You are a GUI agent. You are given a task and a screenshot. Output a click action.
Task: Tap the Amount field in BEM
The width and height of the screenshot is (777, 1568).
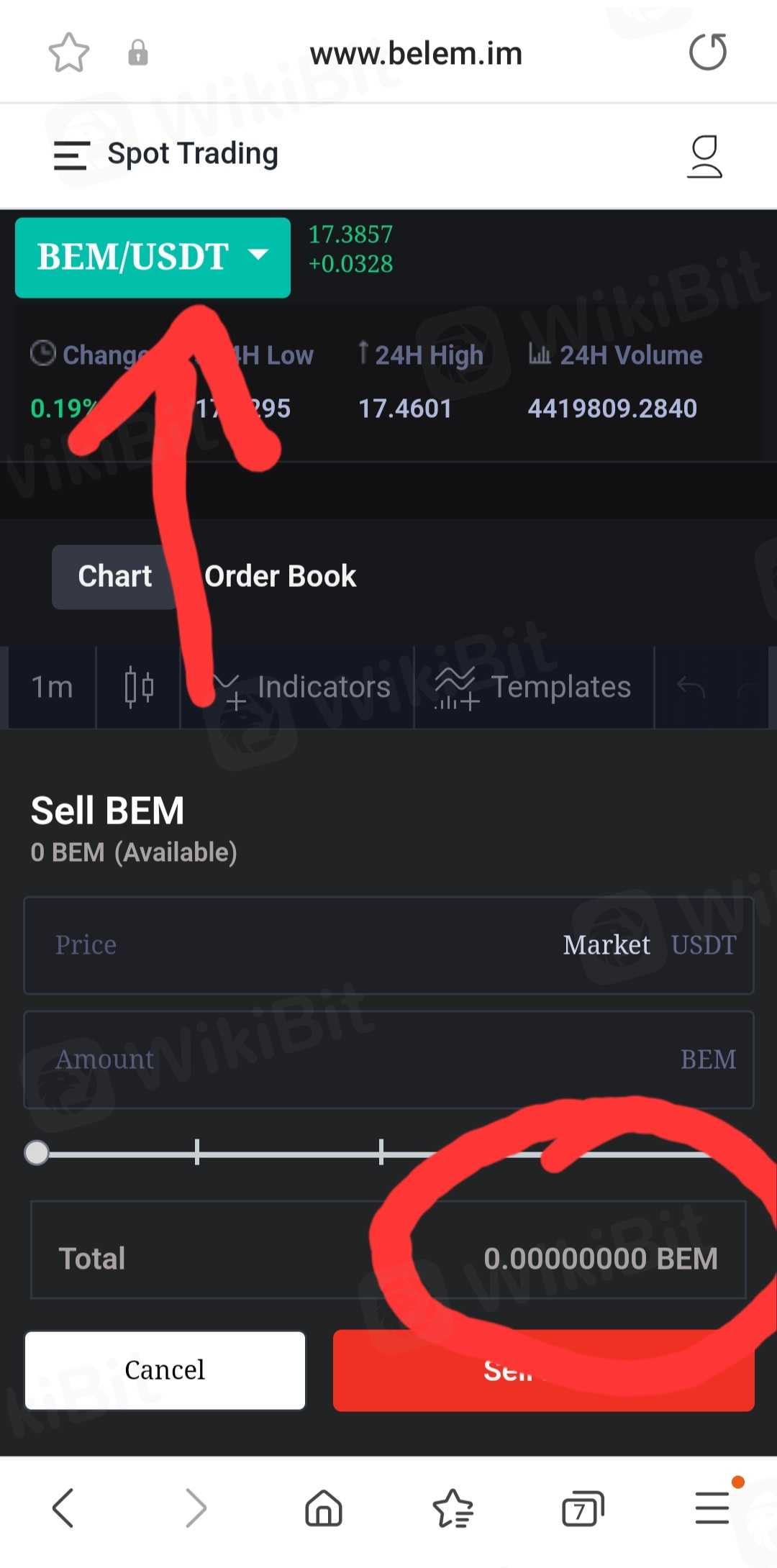click(388, 1059)
